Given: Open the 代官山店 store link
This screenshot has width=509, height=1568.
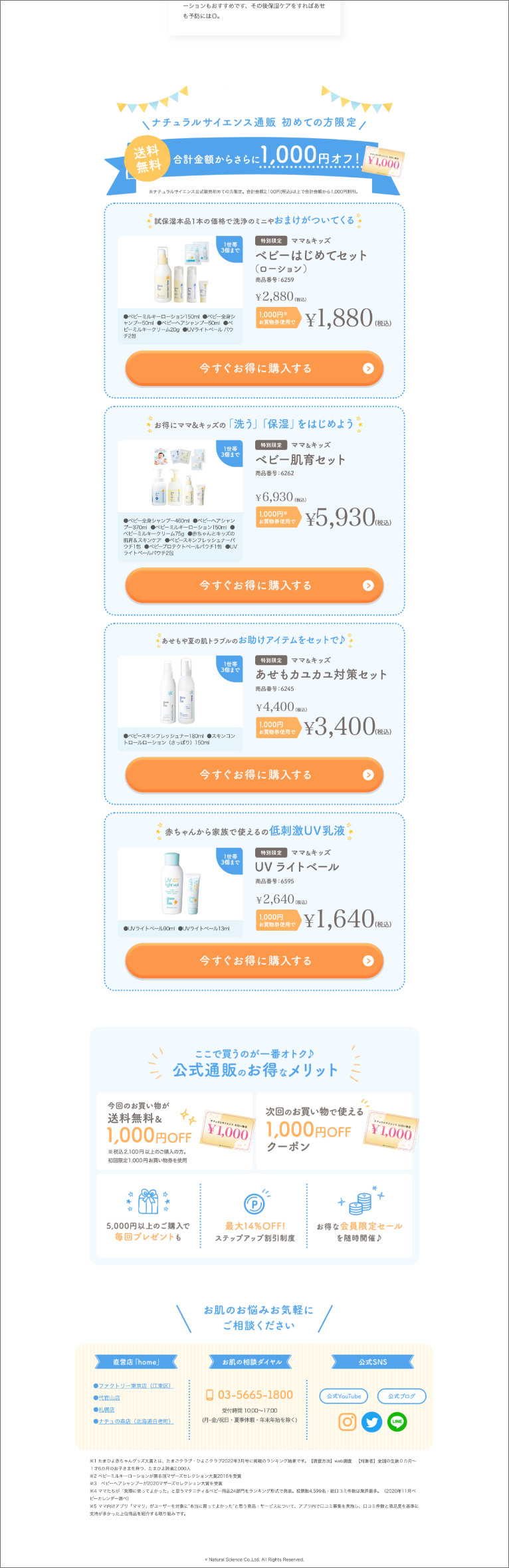Looking at the screenshot, I should pos(109,1398).
